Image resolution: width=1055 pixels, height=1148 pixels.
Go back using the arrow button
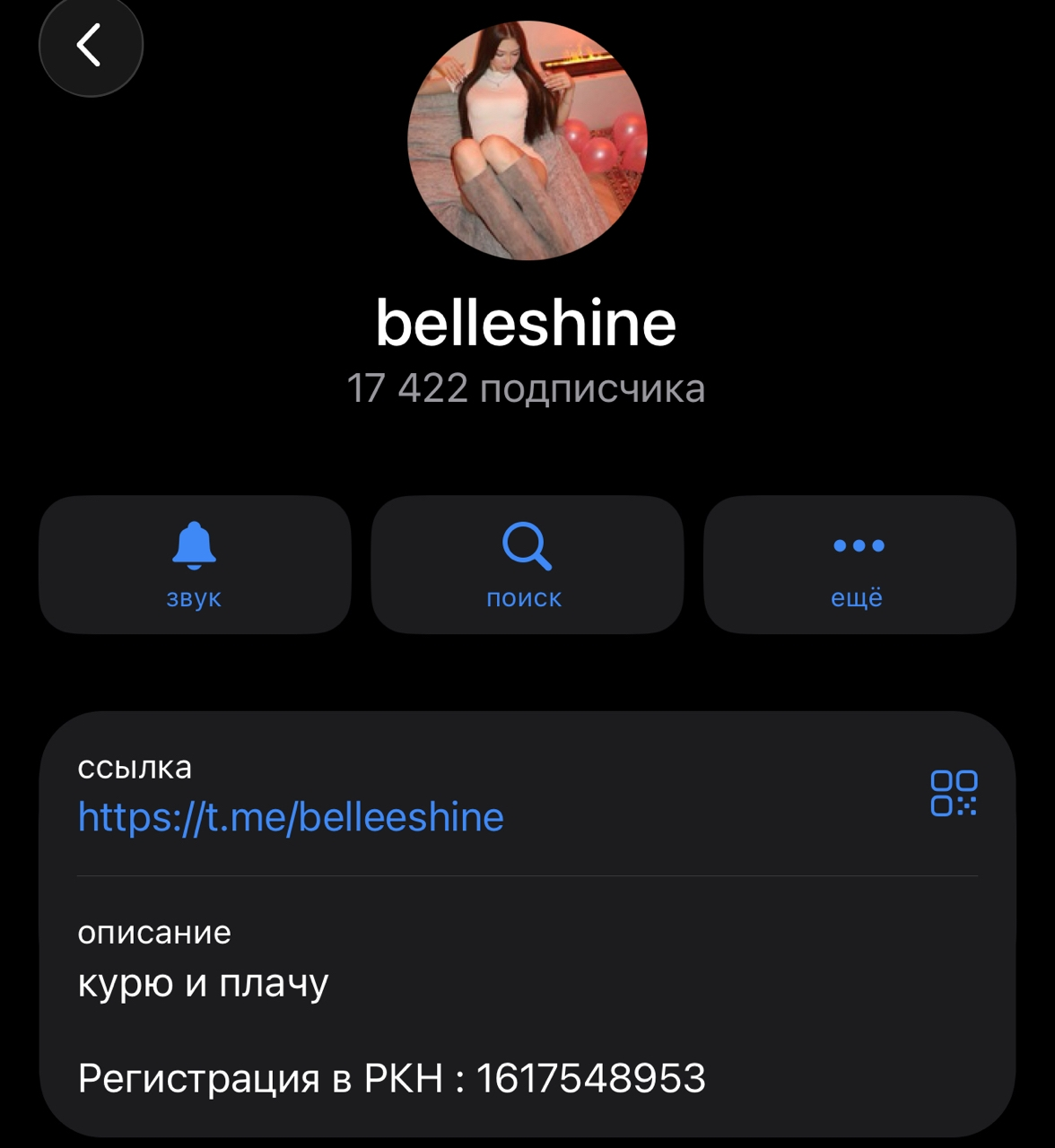(91, 46)
